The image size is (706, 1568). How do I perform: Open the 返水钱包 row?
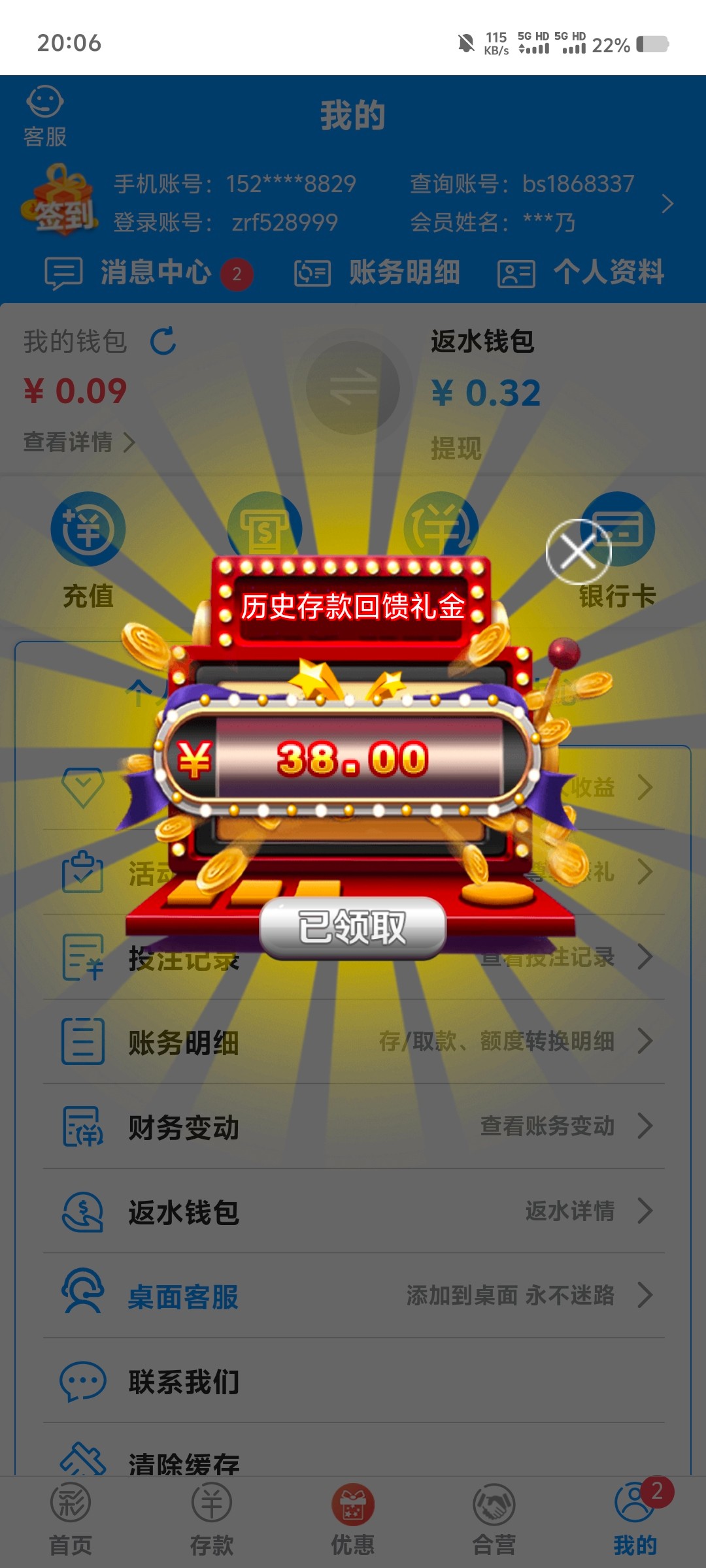(x=353, y=1211)
